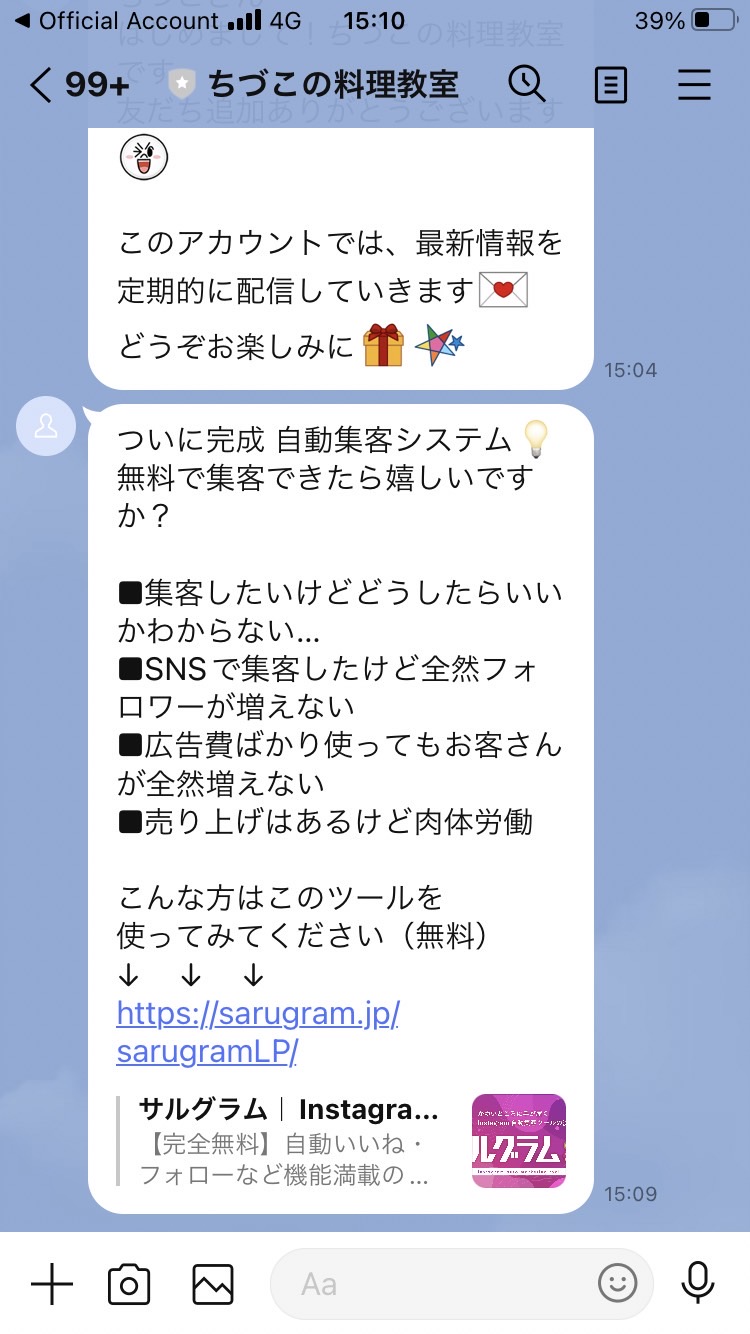750x1334 pixels.
Task: Tap the sender's profile avatar
Action: (x=46, y=426)
